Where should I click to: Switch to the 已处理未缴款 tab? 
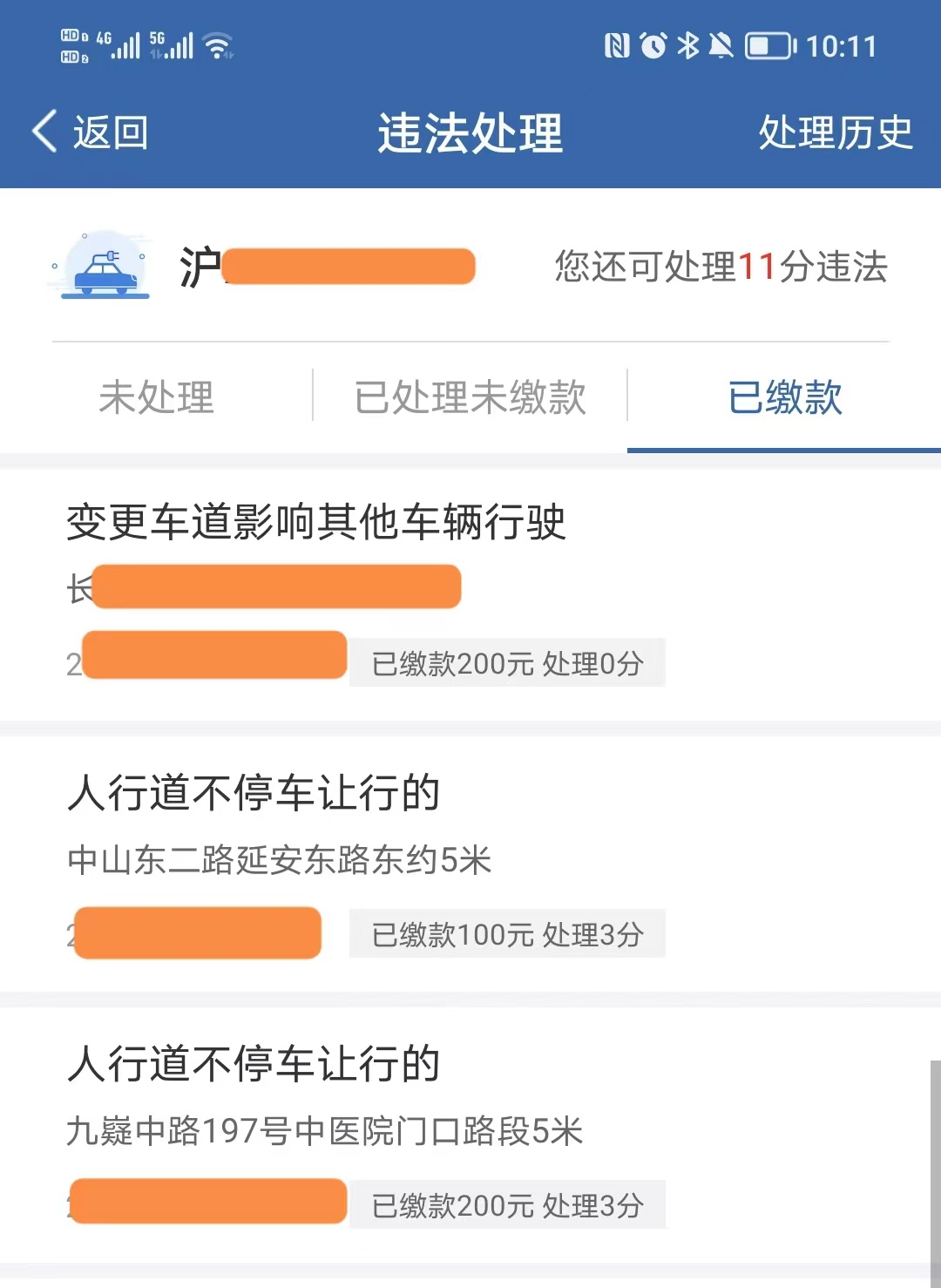coord(470,397)
